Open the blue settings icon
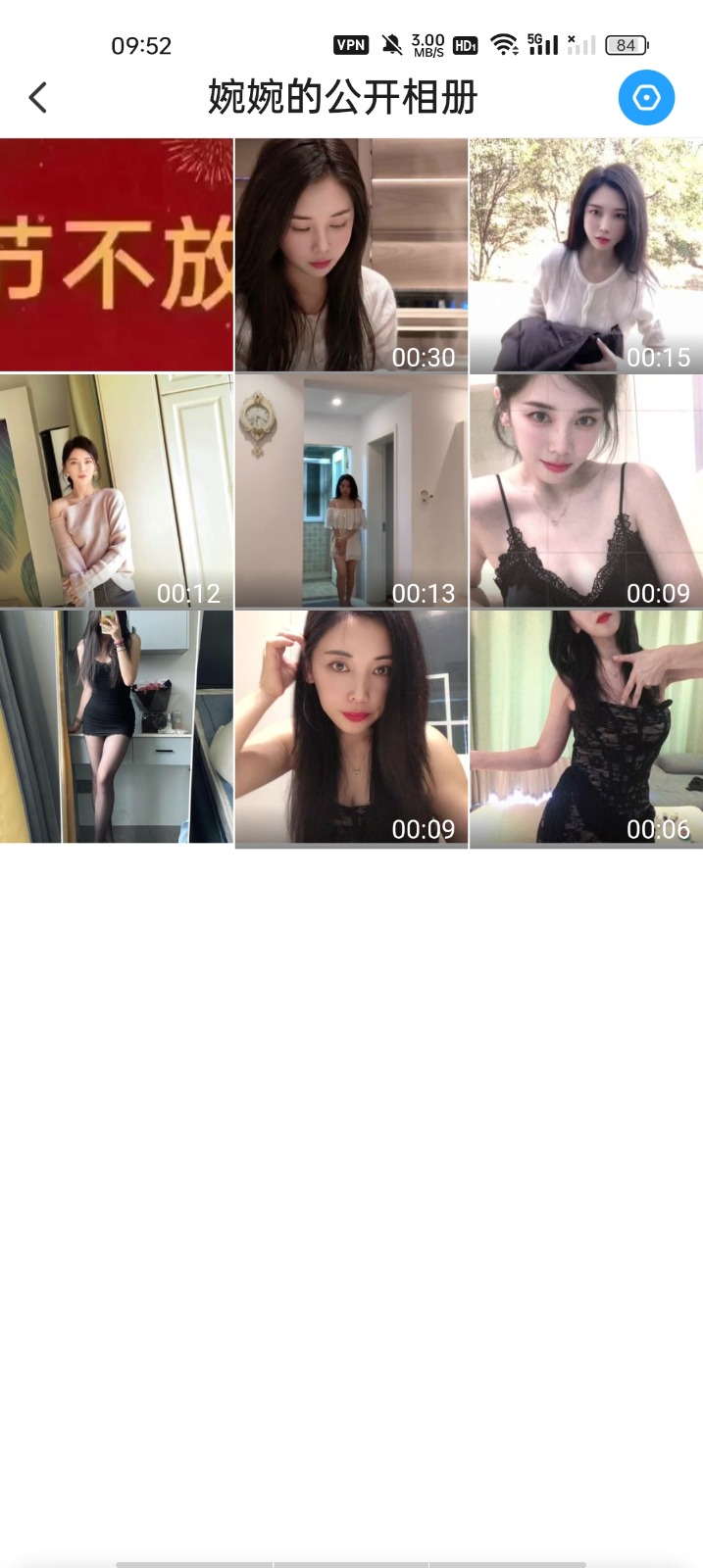Viewport: 703px width, 1568px height. point(646,97)
